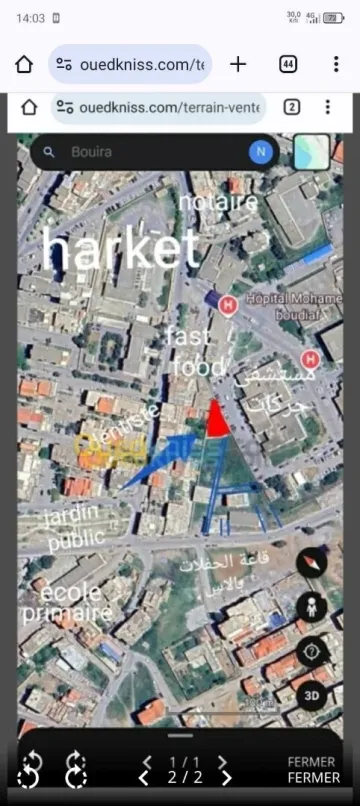Open the Chrome overflow menu
The image size is (360, 806).
click(x=336, y=64)
